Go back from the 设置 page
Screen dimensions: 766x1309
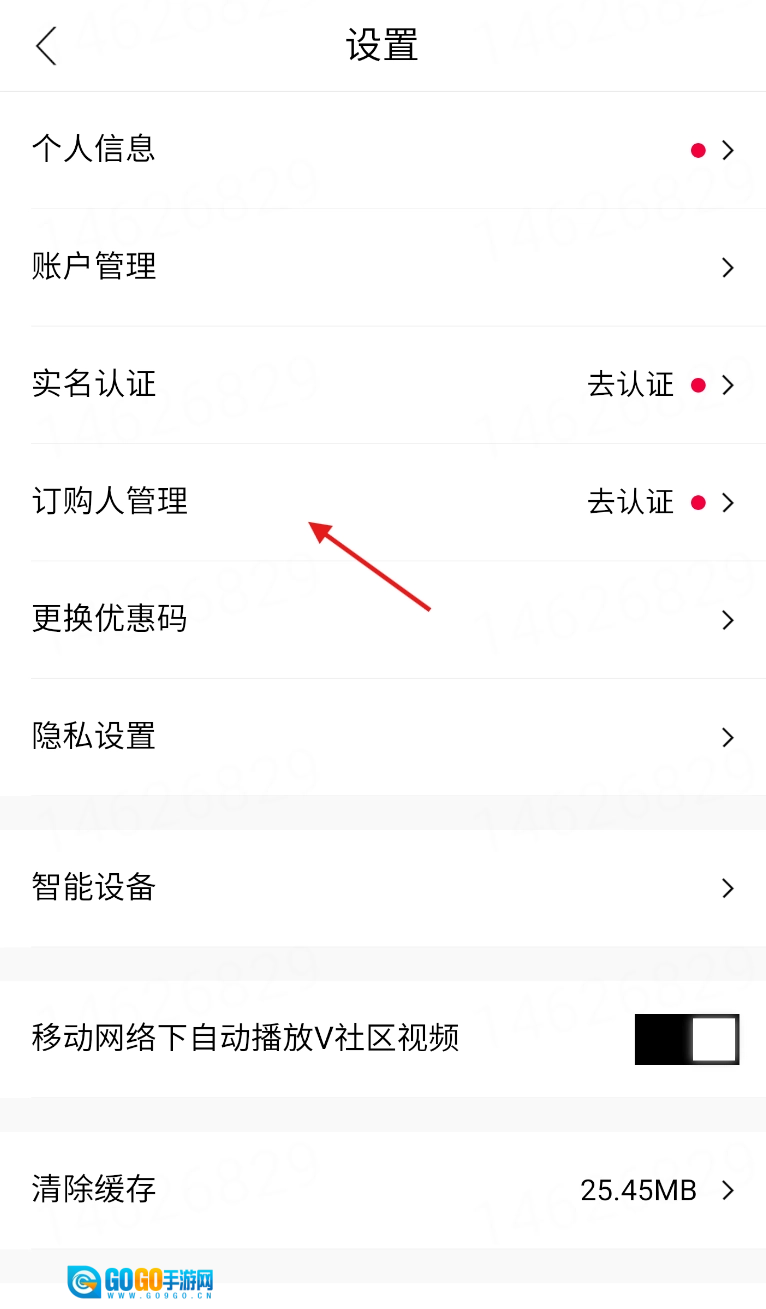tap(46, 46)
